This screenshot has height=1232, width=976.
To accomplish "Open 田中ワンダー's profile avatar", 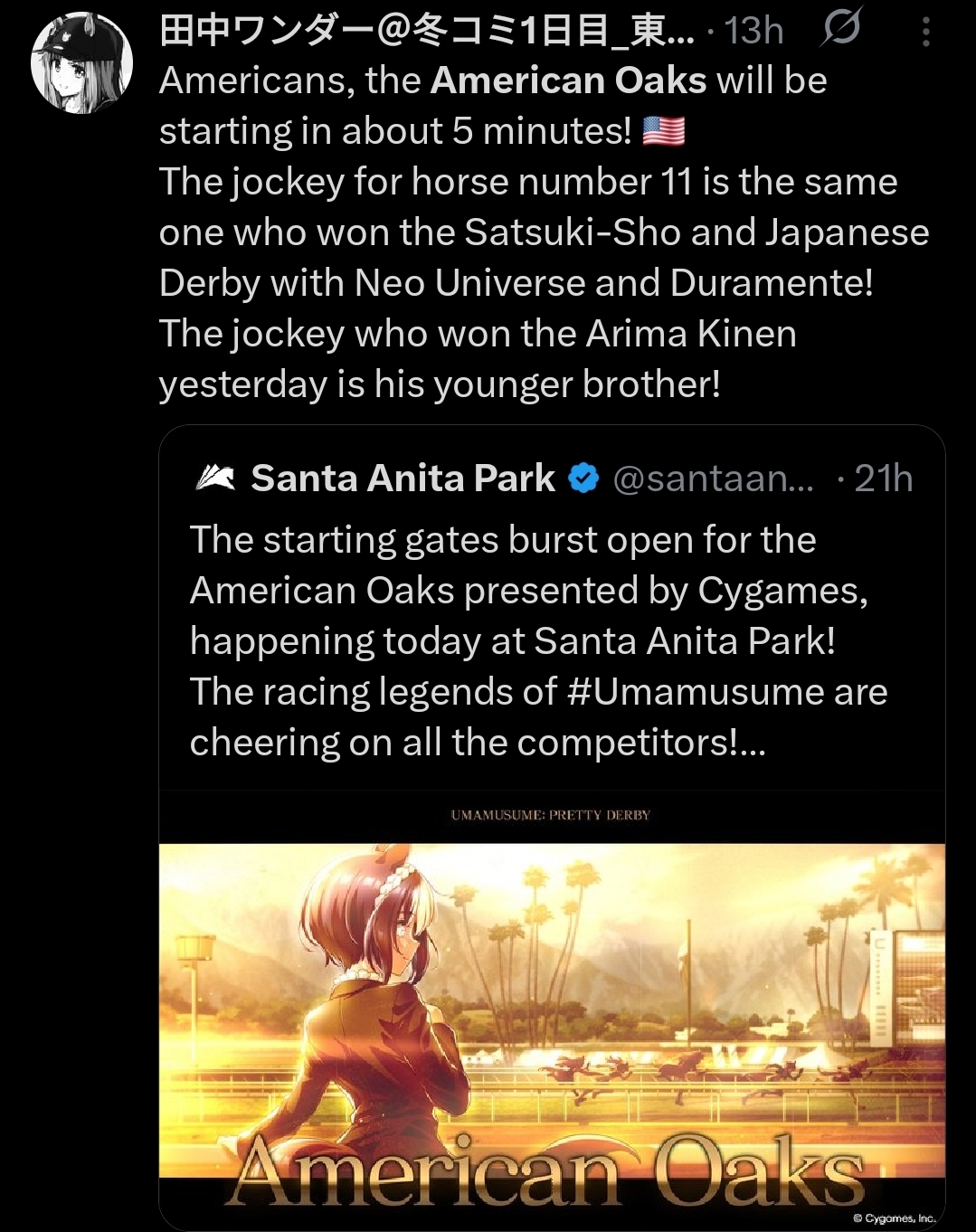I will click(x=81, y=62).
